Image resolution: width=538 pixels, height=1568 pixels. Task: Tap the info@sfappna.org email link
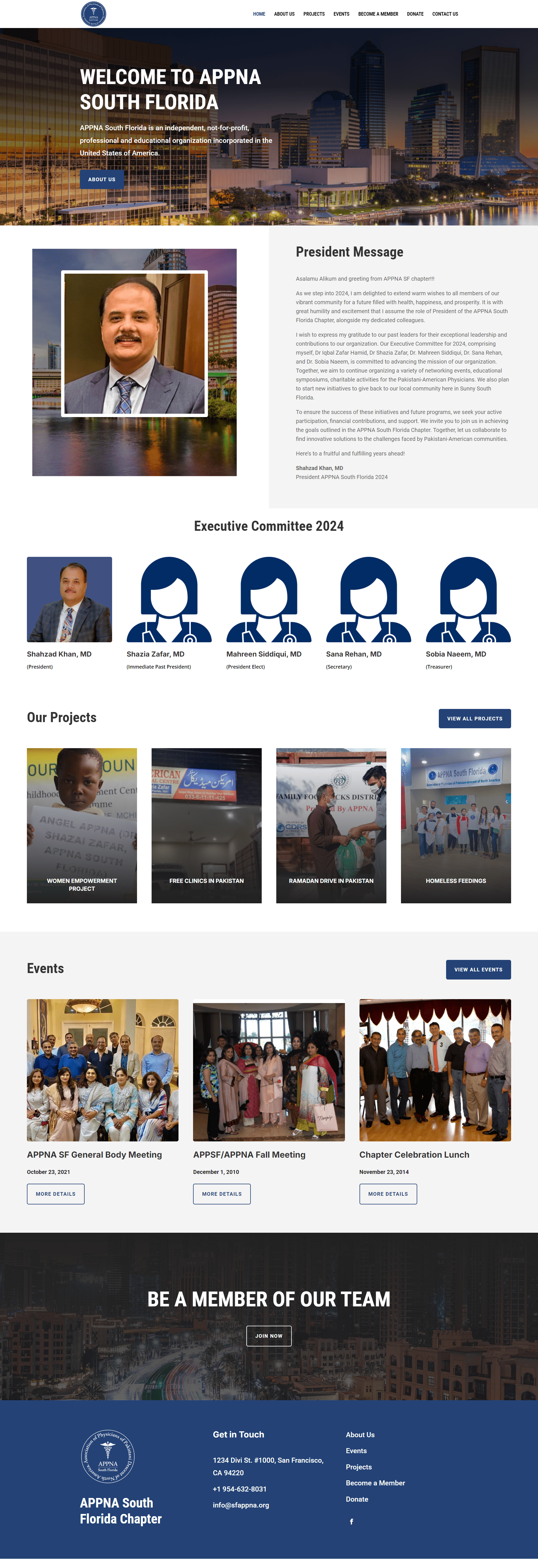tap(241, 1505)
